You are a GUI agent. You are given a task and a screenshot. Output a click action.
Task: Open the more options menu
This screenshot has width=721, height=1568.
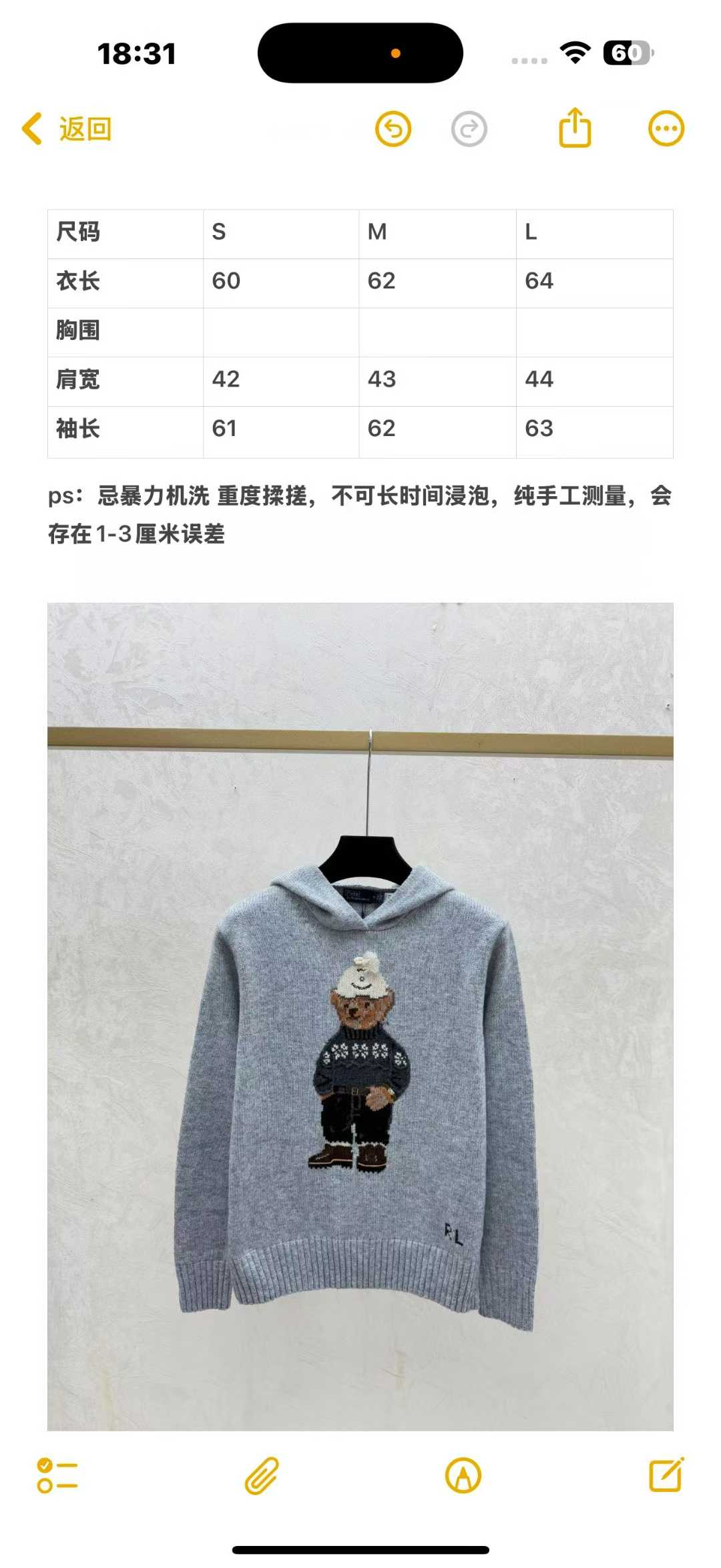(x=666, y=129)
